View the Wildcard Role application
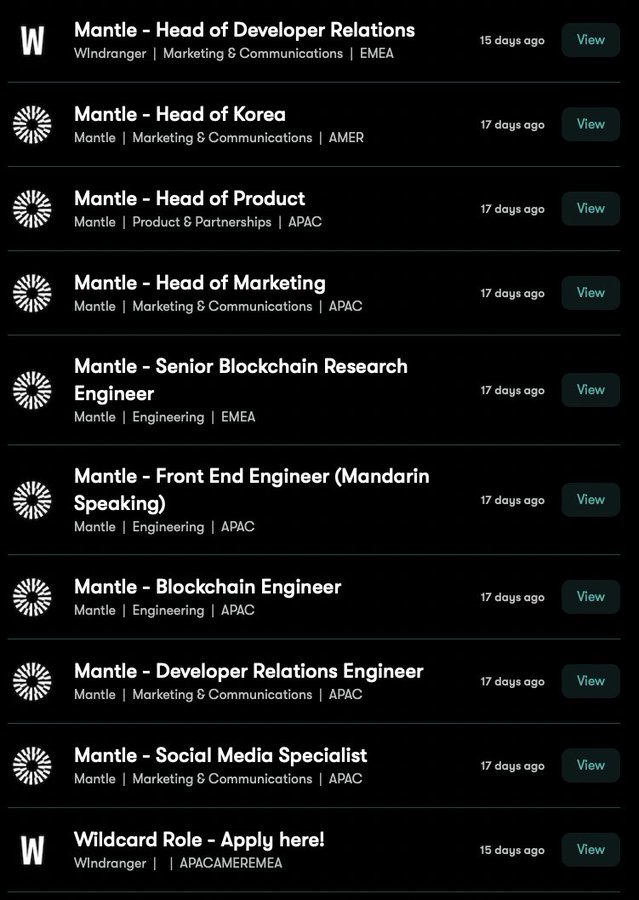This screenshot has width=639, height=900. coord(590,849)
